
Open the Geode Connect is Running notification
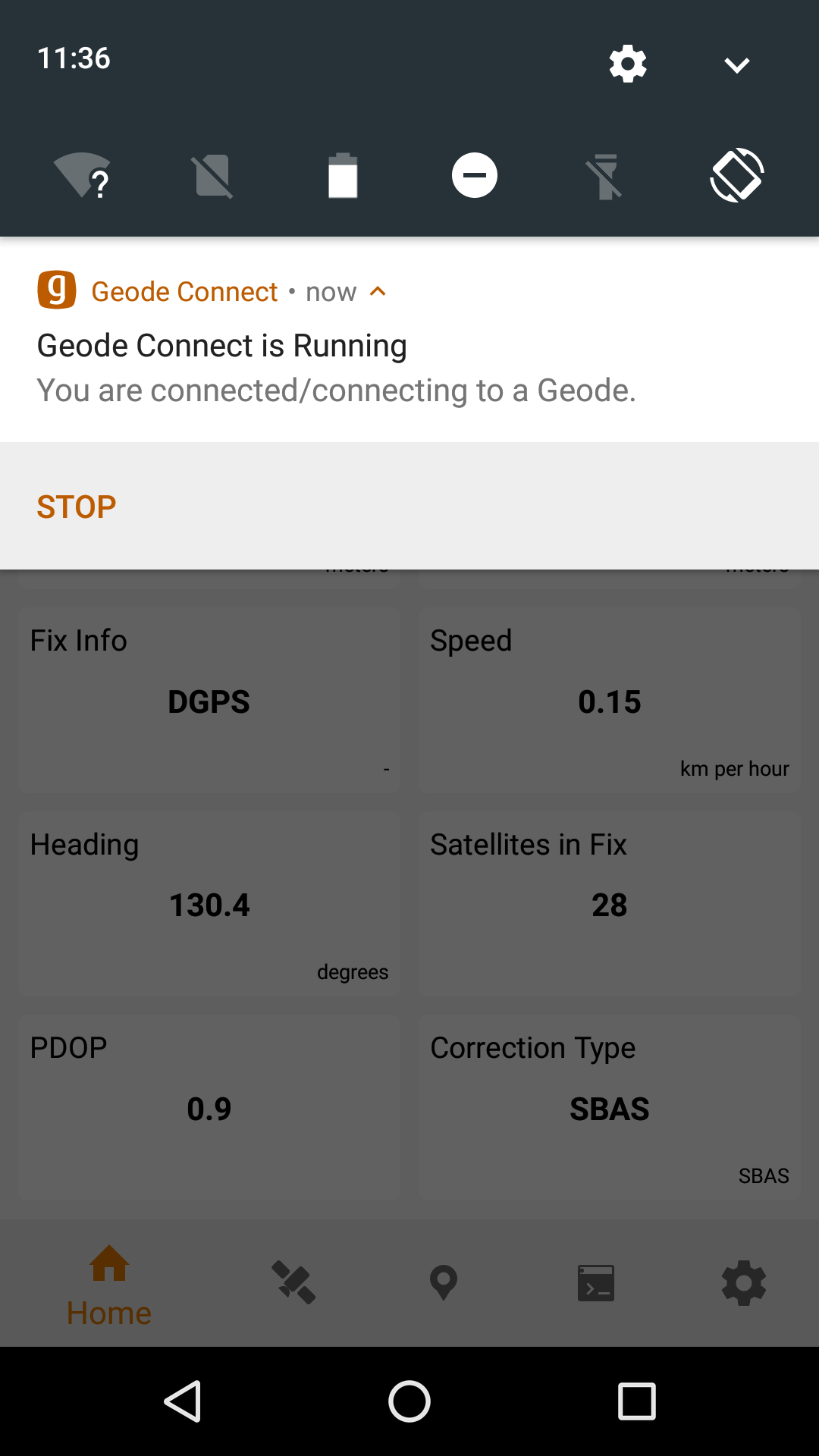coord(335,368)
